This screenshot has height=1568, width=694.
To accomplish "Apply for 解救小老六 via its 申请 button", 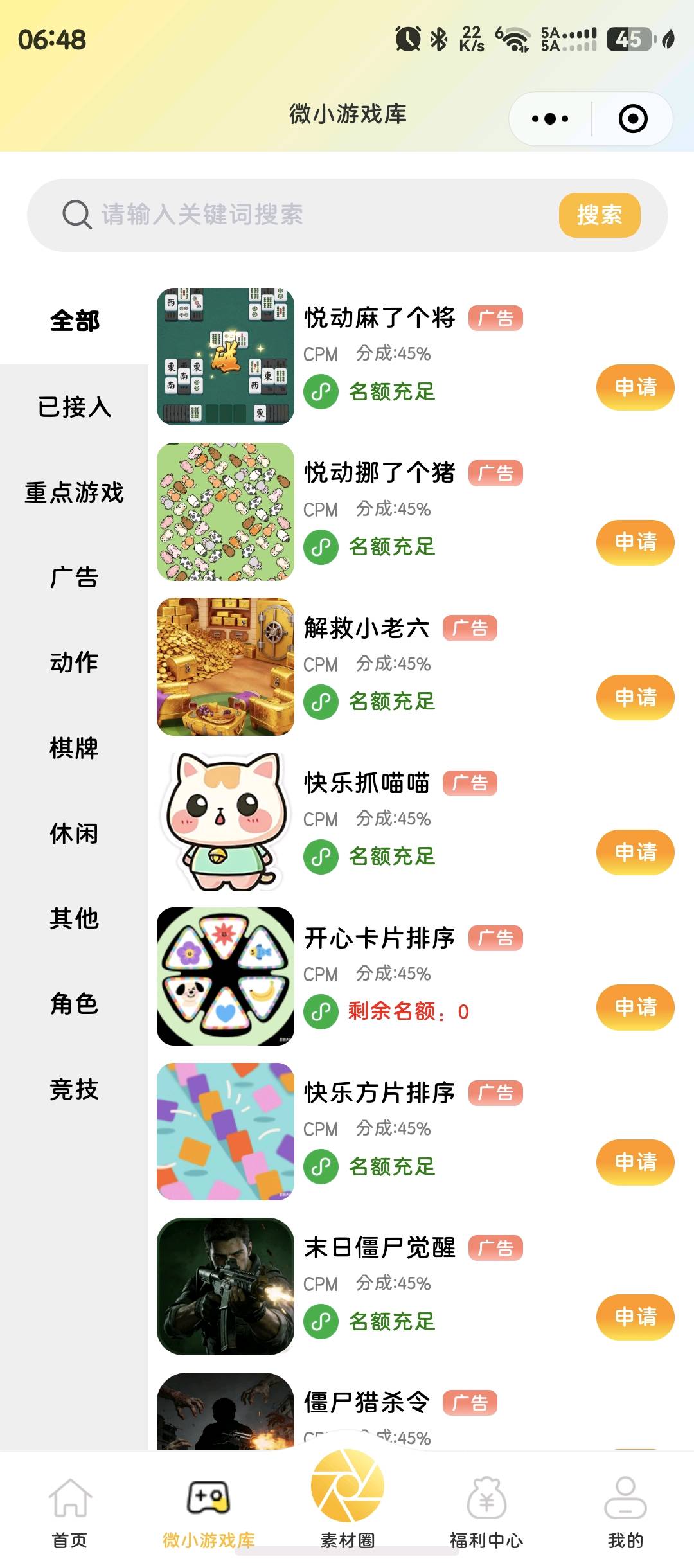I will tap(635, 697).
